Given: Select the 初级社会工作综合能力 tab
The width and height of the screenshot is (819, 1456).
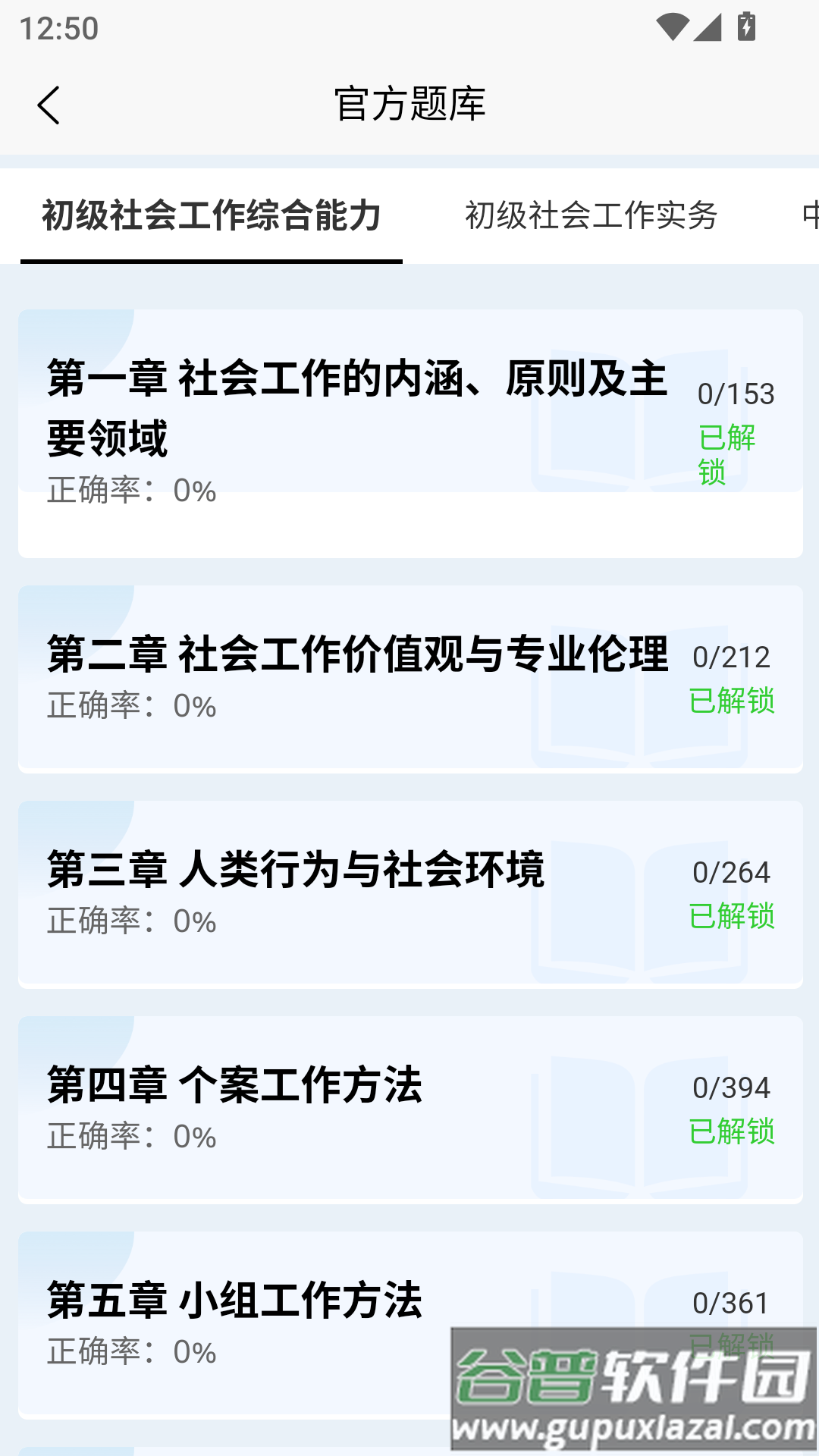Looking at the screenshot, I should tap(212, 216).
